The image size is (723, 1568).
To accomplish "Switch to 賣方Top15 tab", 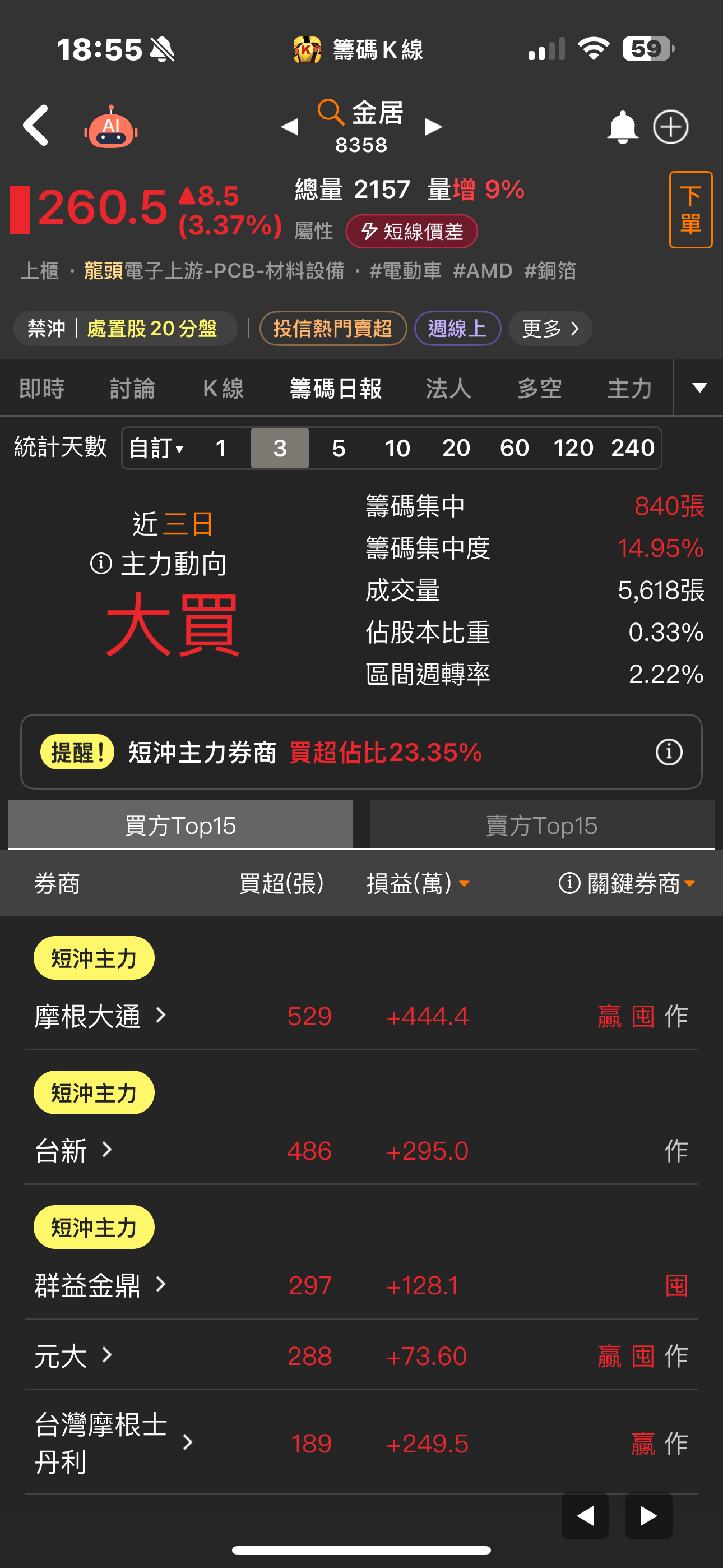I will click(x=541, y=825).
